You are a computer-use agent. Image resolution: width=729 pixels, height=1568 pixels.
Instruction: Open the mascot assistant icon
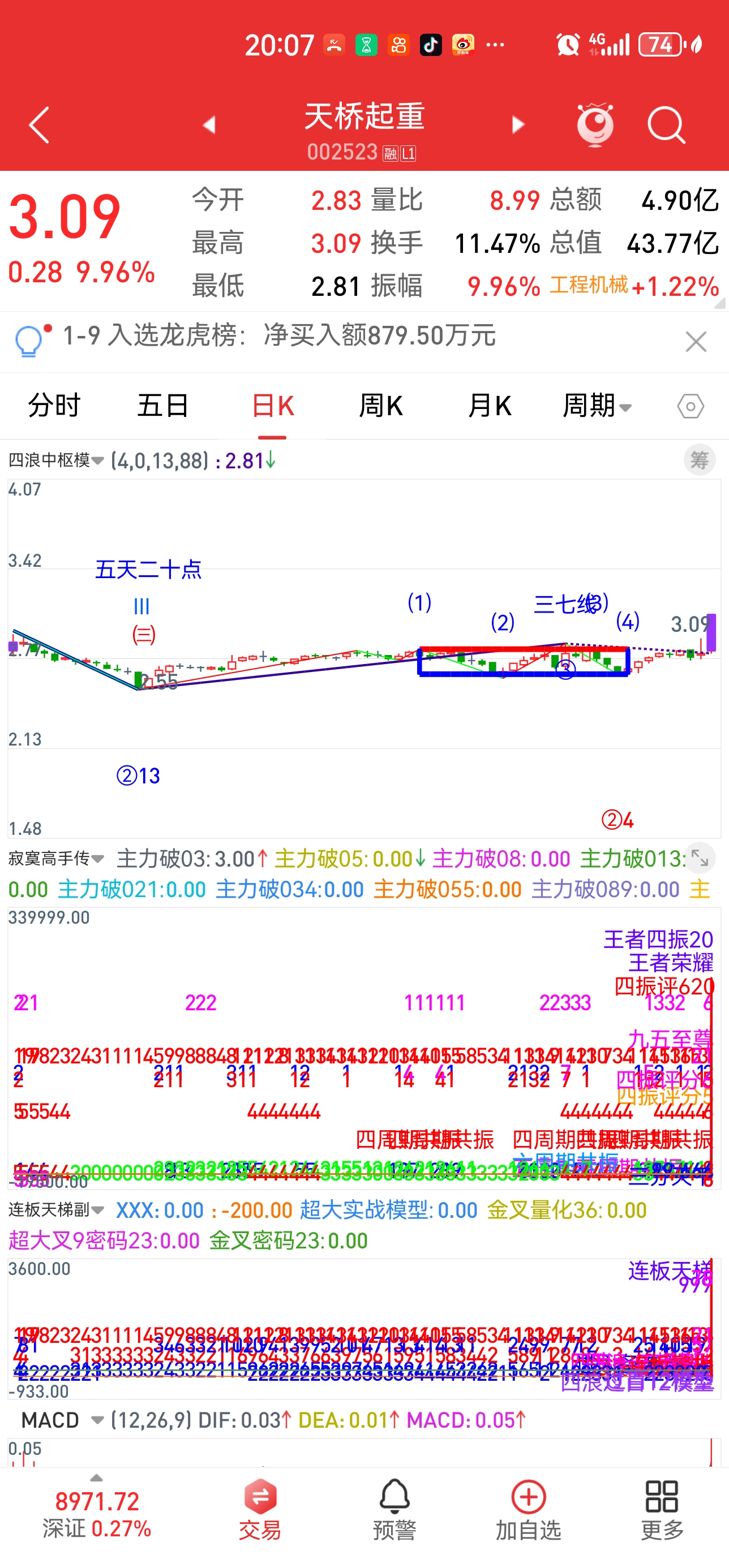coord(595,125)
